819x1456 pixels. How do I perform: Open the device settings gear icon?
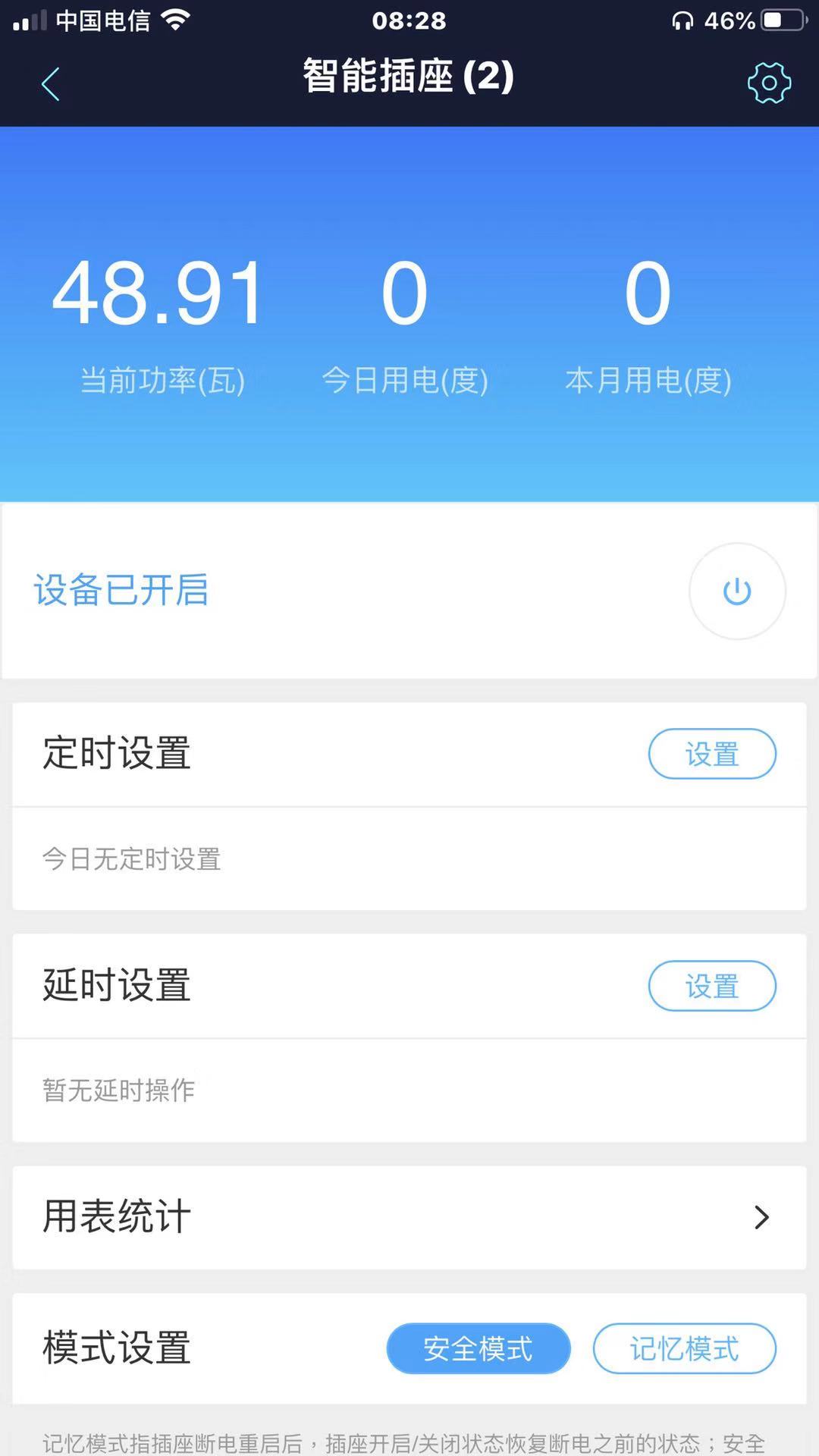[769, 83]
